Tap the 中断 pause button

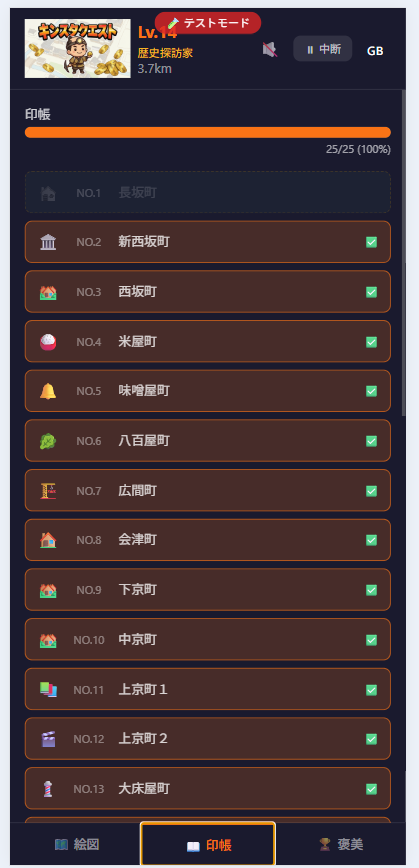[x=323, y=49]
